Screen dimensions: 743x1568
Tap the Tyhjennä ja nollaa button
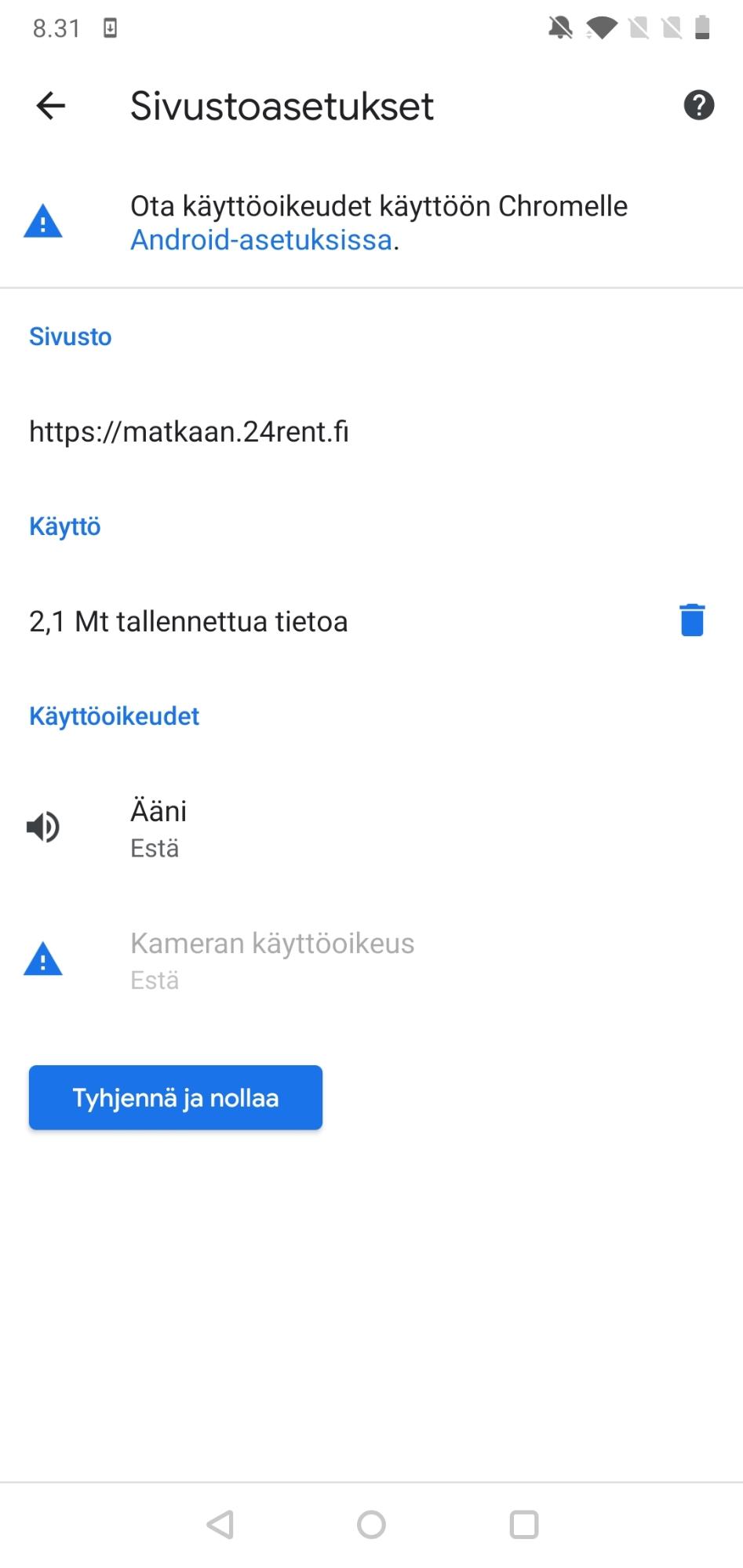pos(176,1097)
